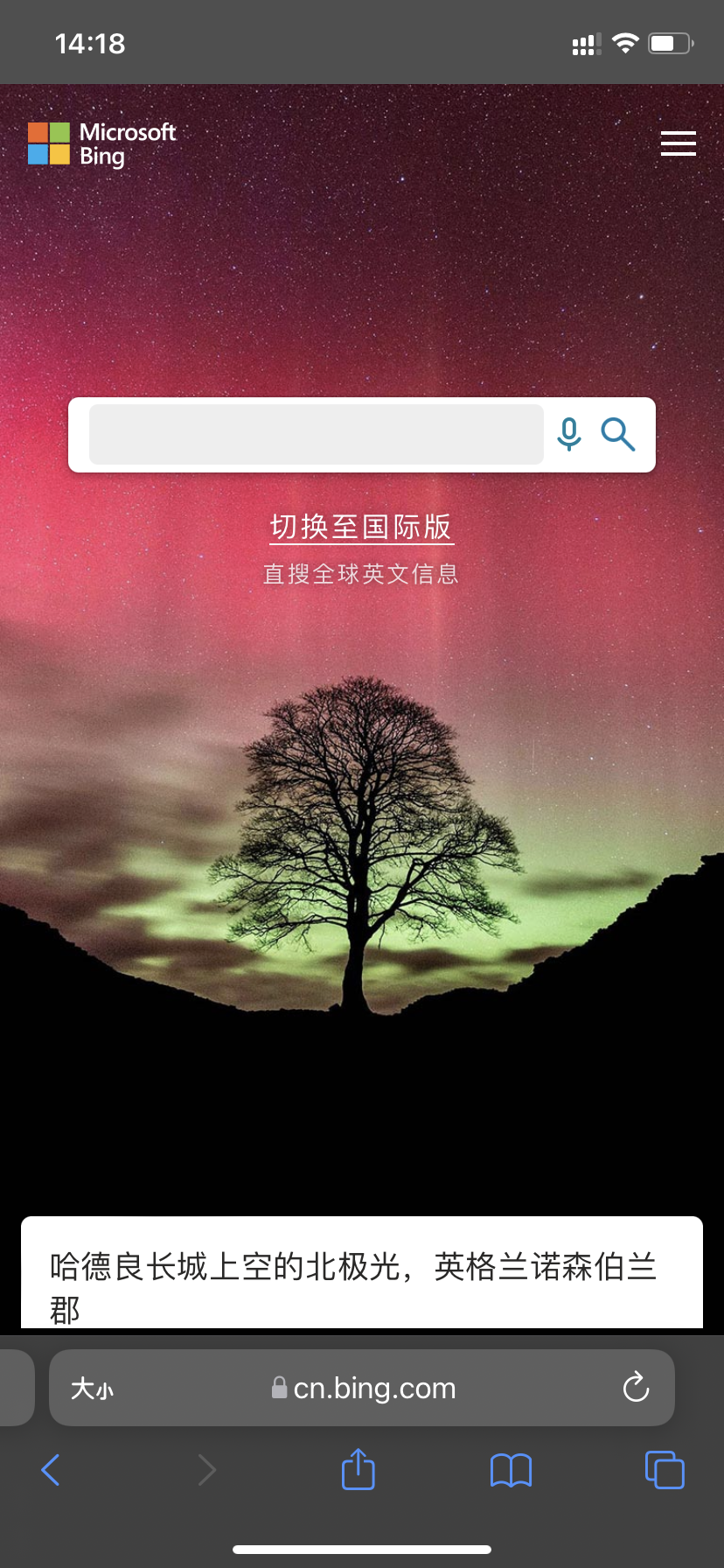Tap the magnifier search icon

tap(617, 434)
